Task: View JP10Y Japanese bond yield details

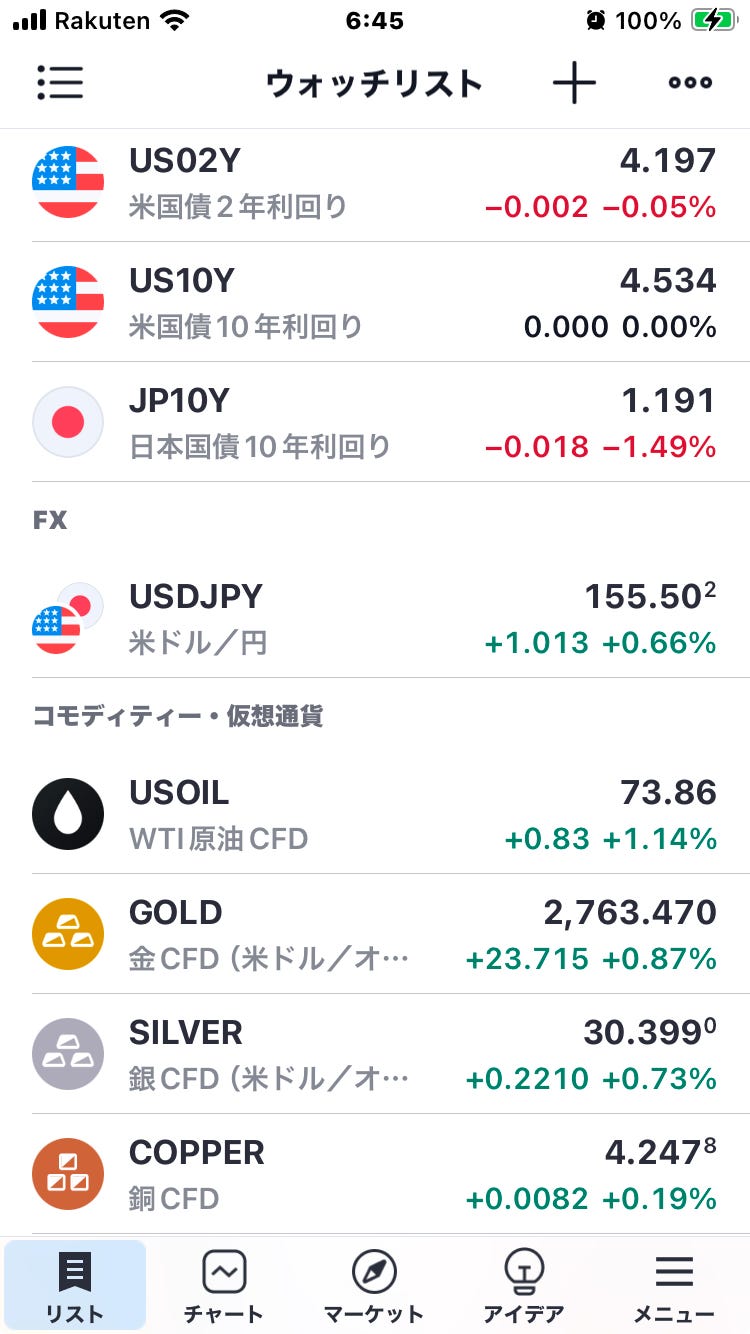Action: pyautogui.click(x=375, y=423)
